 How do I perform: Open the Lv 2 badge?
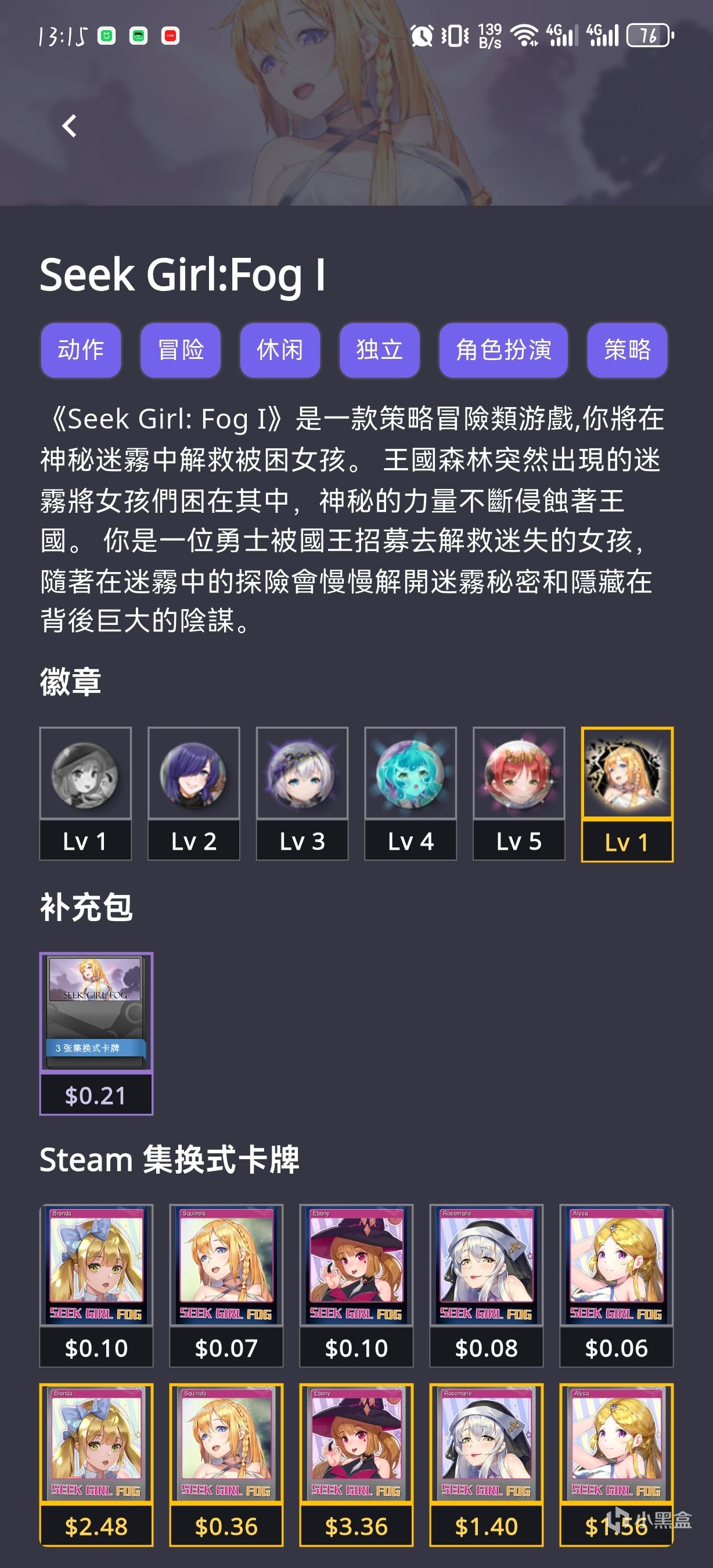point(193,793)
